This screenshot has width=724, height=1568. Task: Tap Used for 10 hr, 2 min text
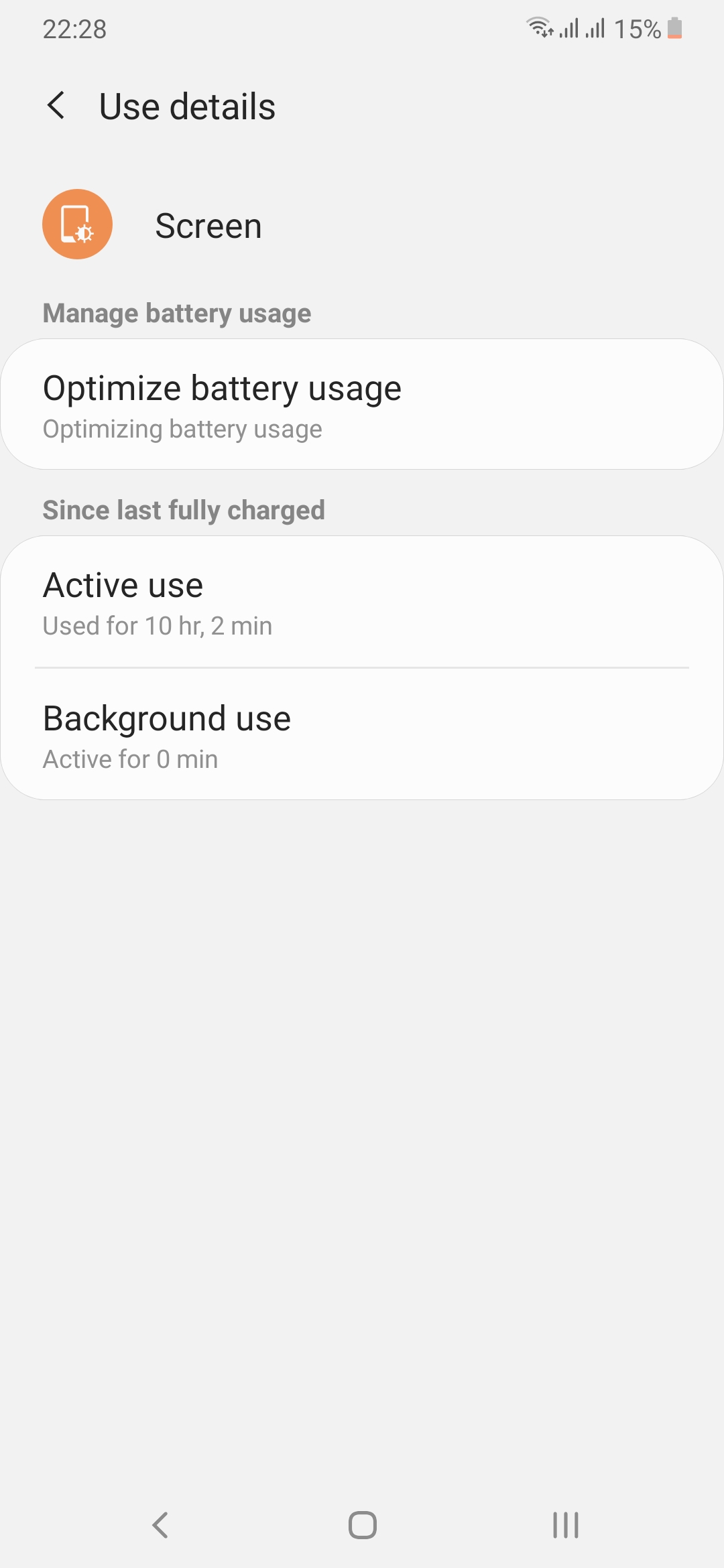point(157,625)
